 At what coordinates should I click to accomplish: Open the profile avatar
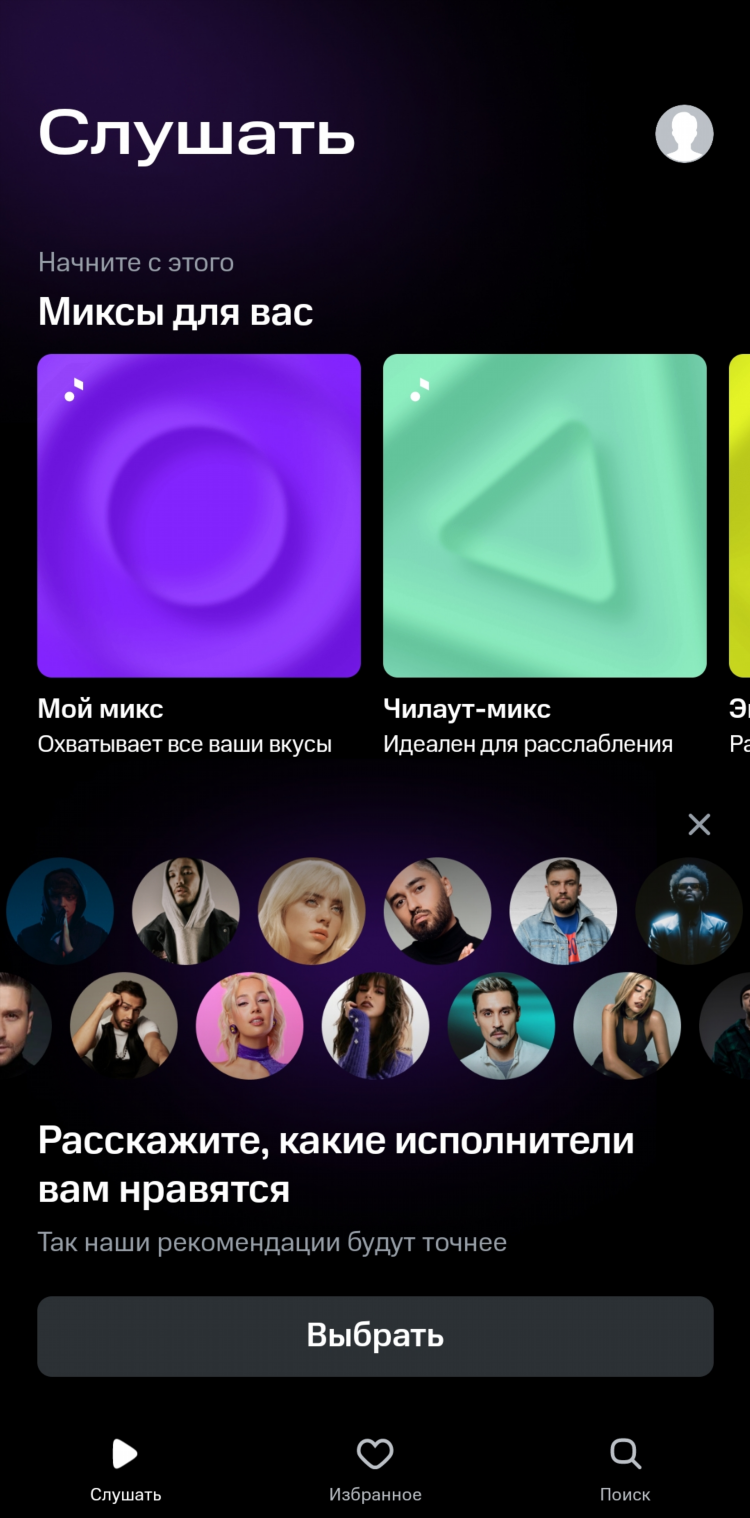684,133
